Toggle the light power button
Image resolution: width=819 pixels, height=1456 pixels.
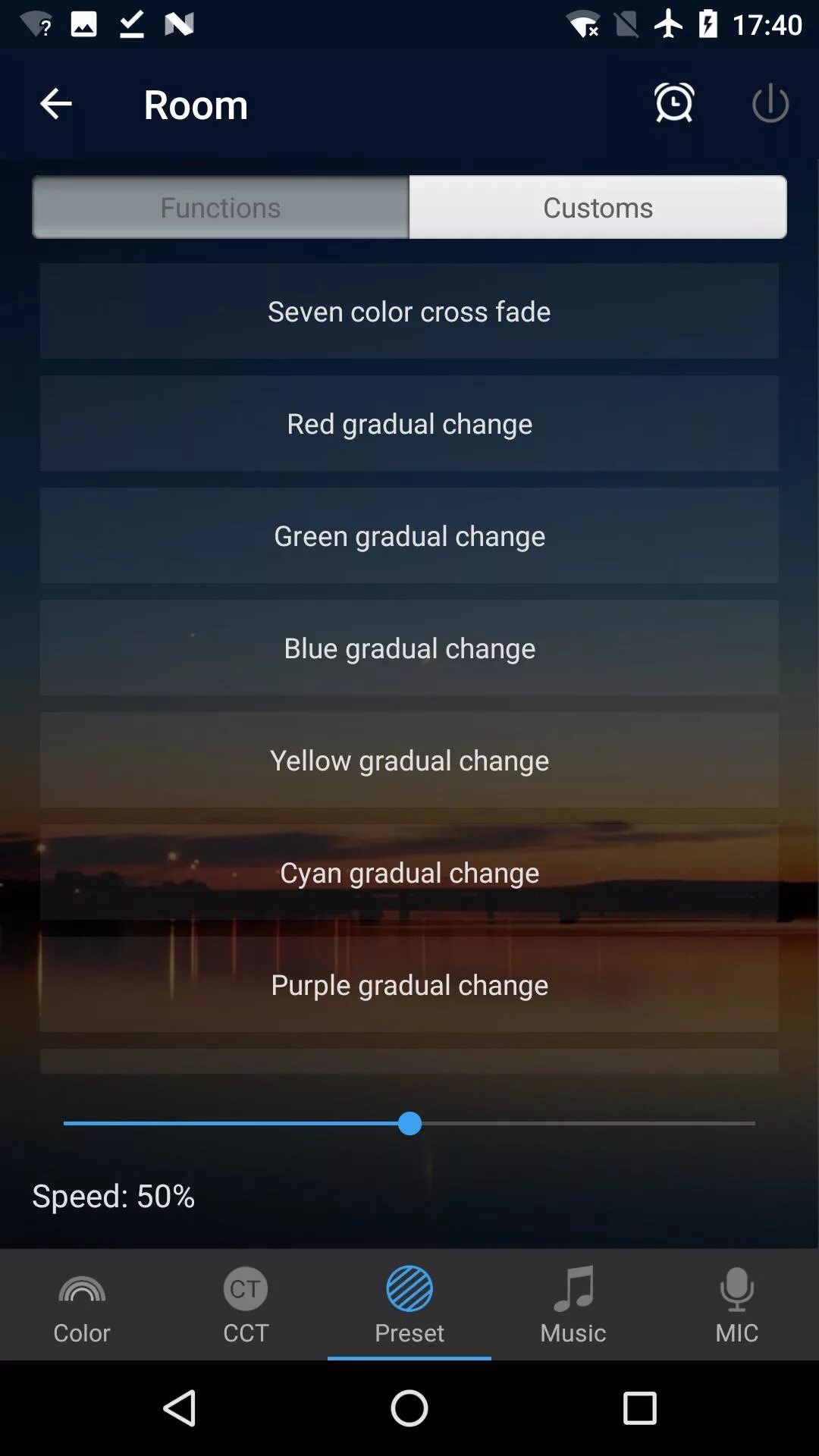coord(770,103)
